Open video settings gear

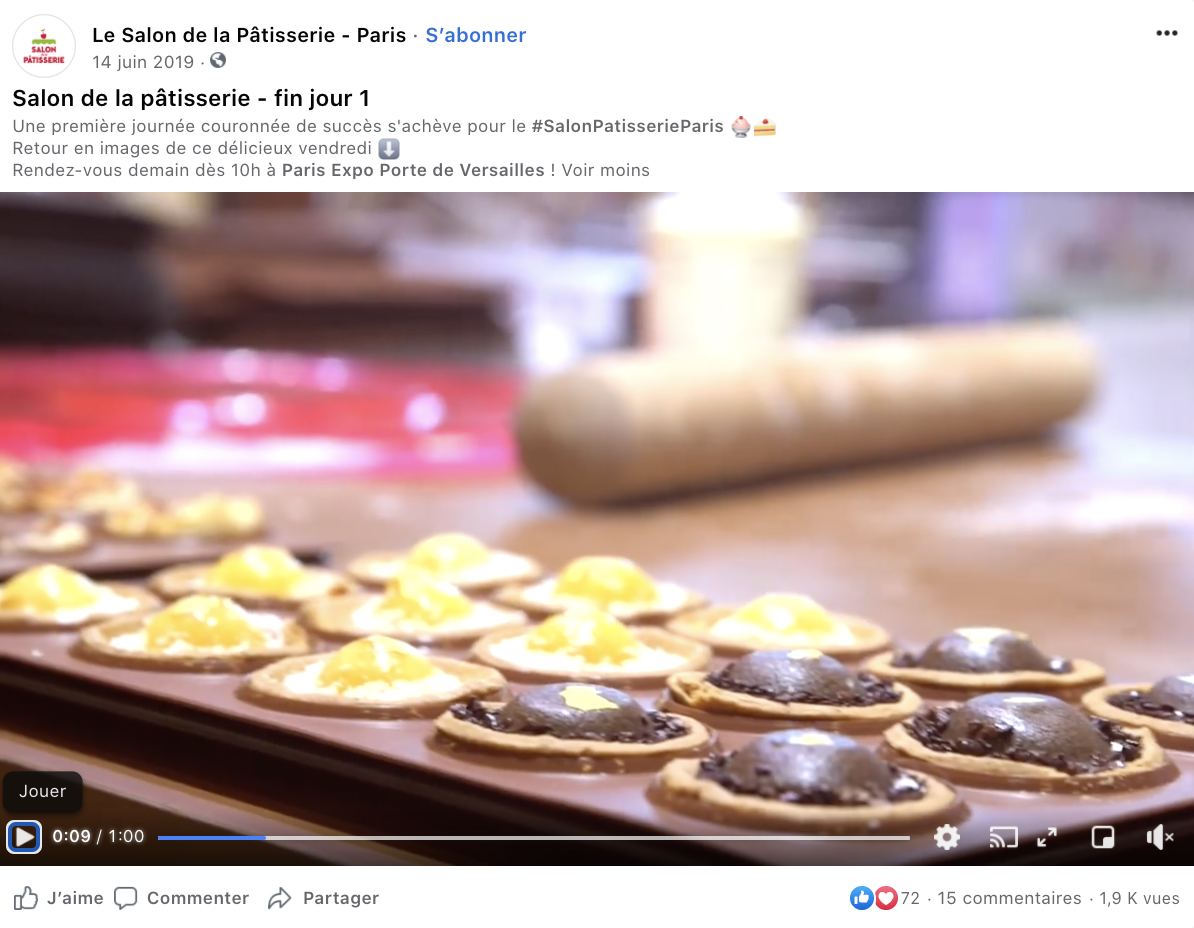coord(947,837)
